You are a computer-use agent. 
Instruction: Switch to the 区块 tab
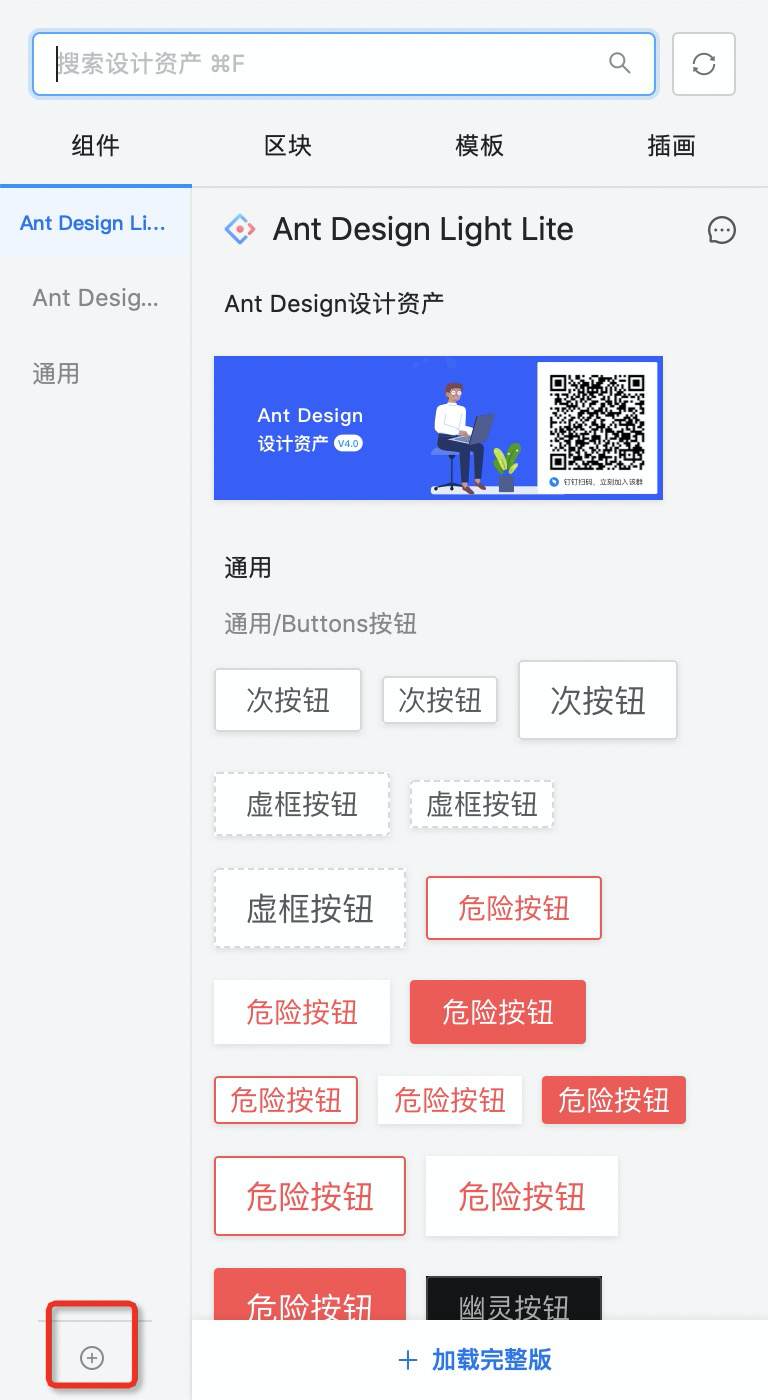288,146
